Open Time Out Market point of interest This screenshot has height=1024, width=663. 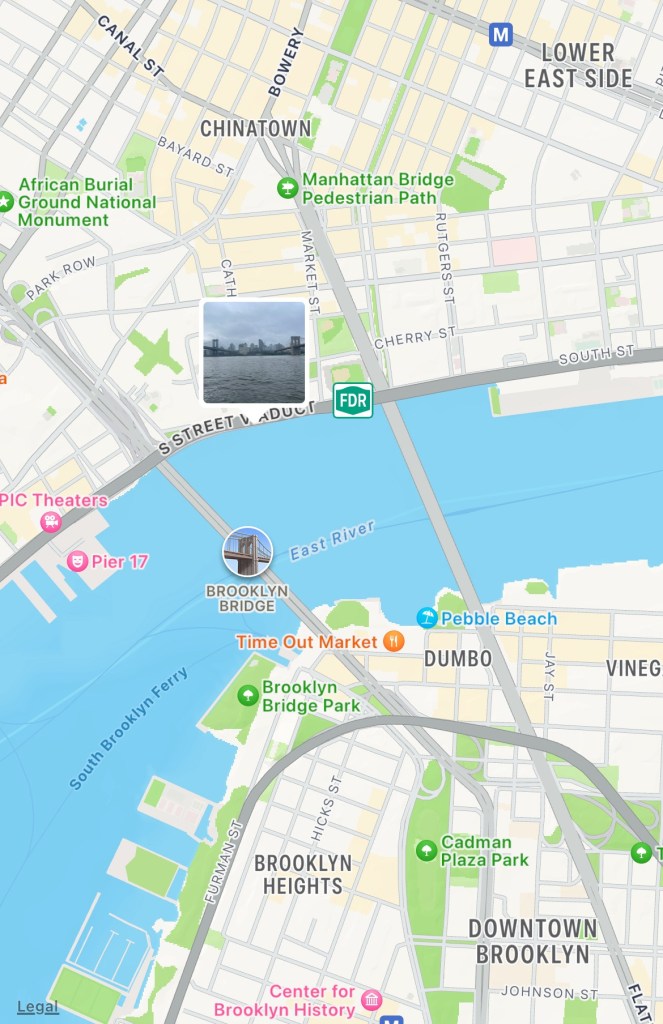point(395,641)
